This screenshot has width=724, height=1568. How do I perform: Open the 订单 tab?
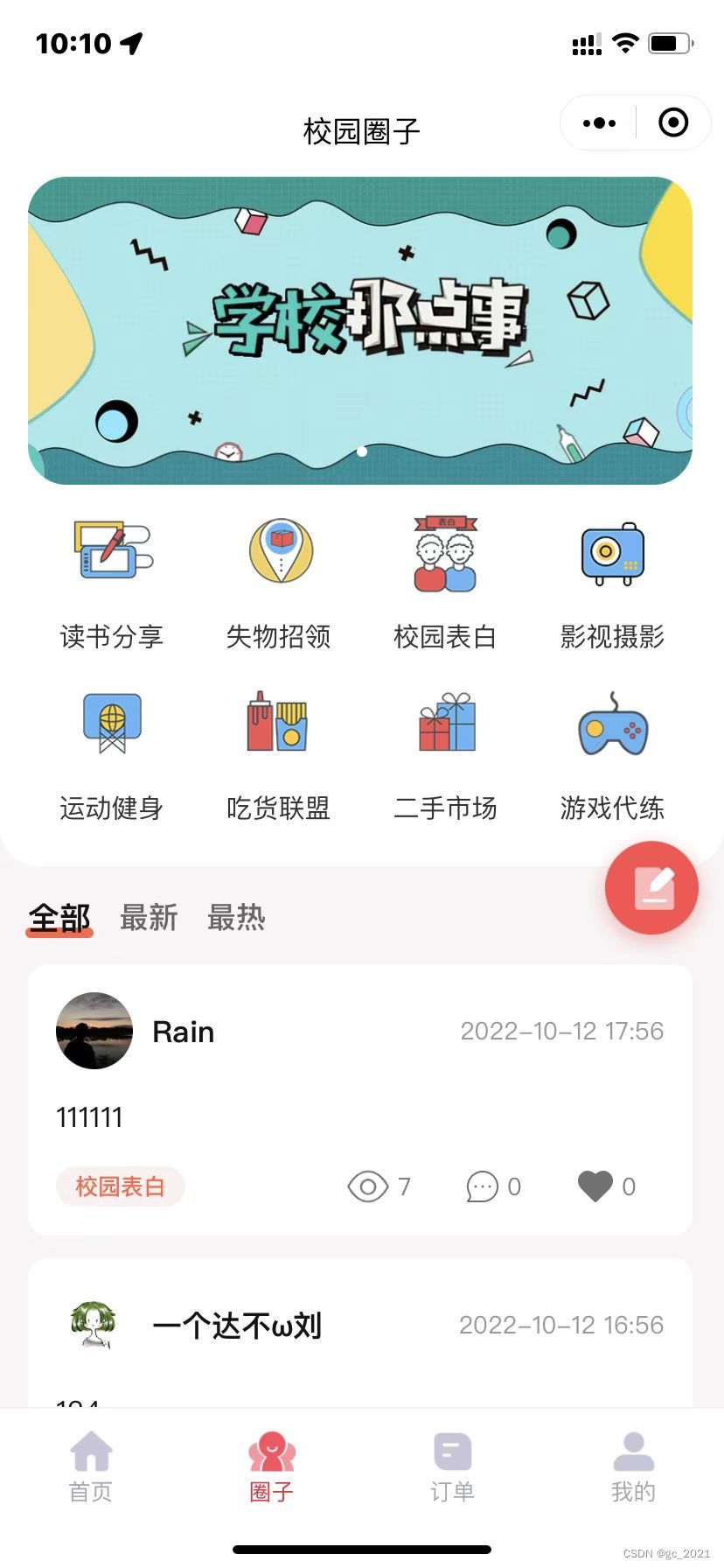point(452,1466)
